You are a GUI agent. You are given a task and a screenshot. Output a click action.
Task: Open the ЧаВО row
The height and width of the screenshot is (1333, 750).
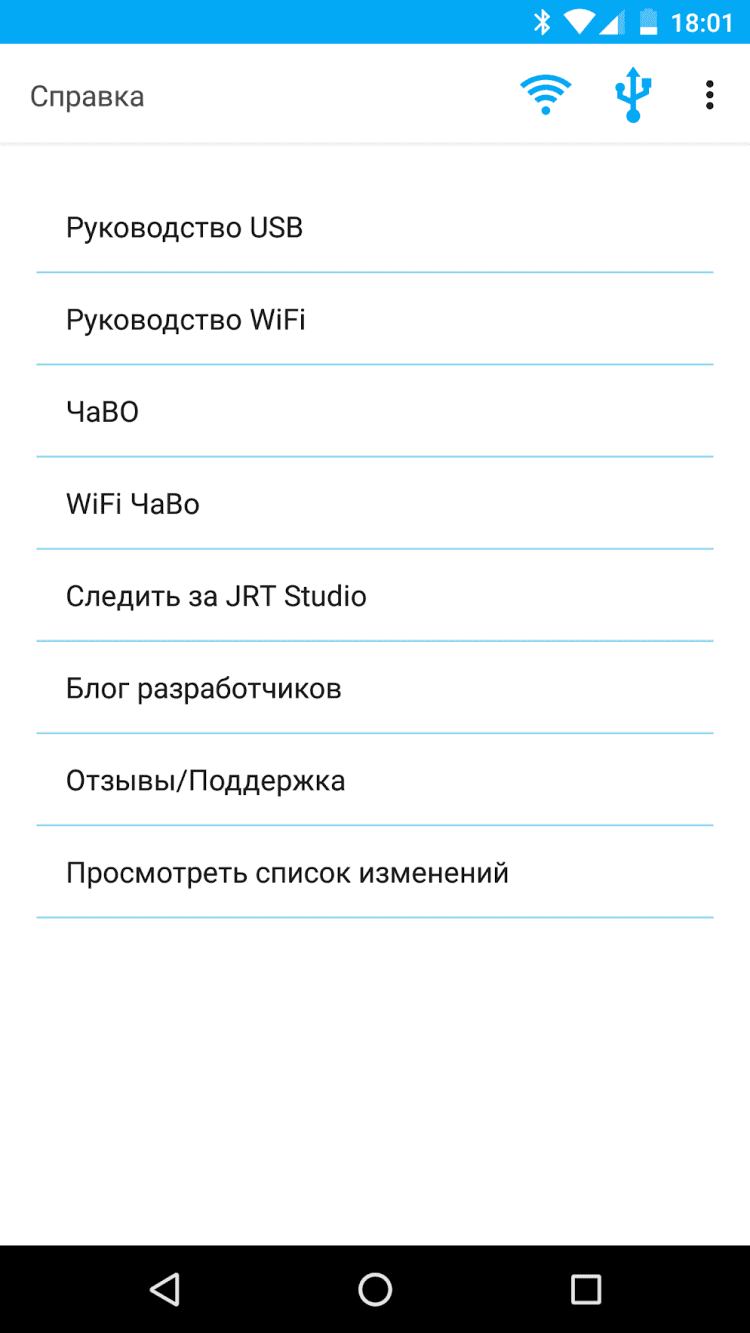coord(374,412)
